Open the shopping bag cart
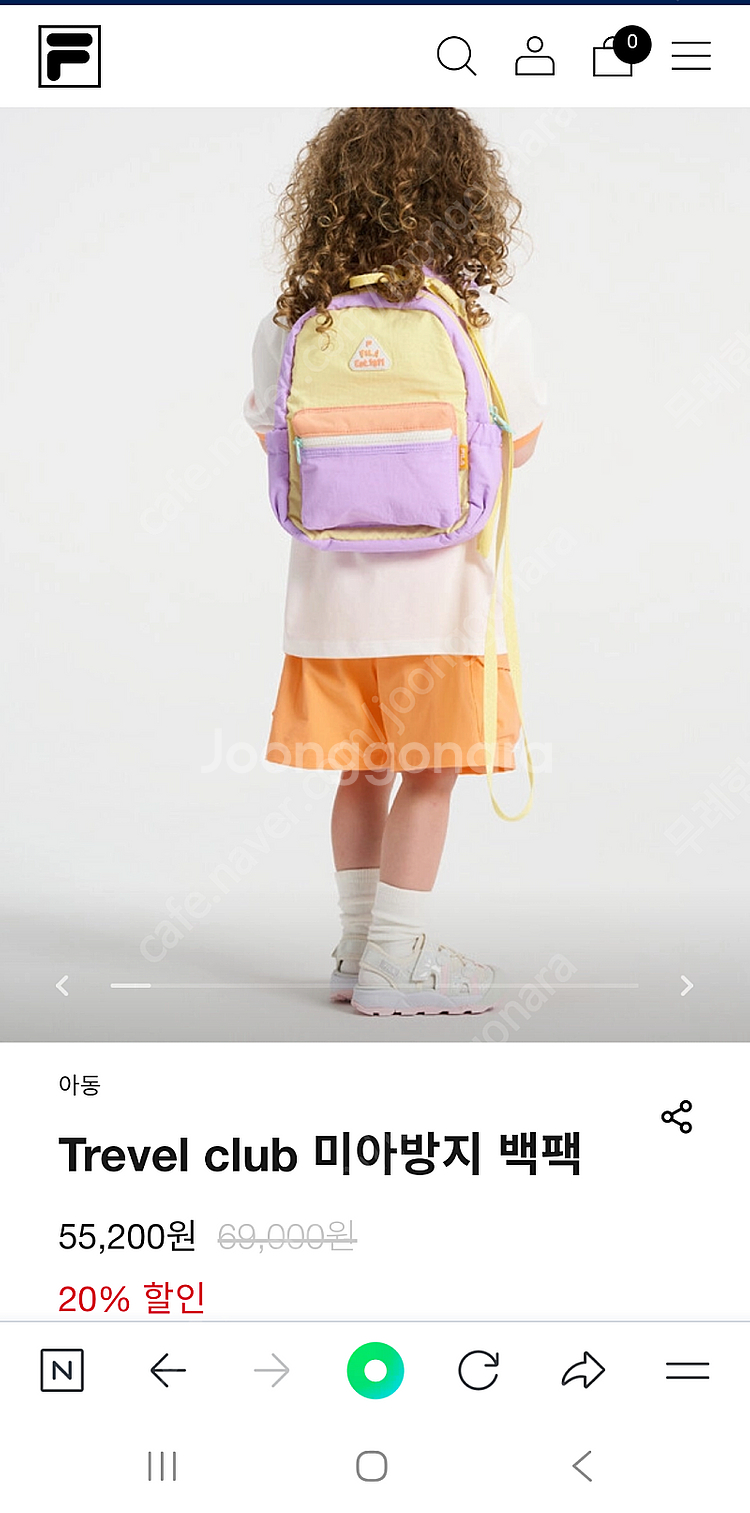This screenshot has height=1513, width=750. tap(614, 56)
